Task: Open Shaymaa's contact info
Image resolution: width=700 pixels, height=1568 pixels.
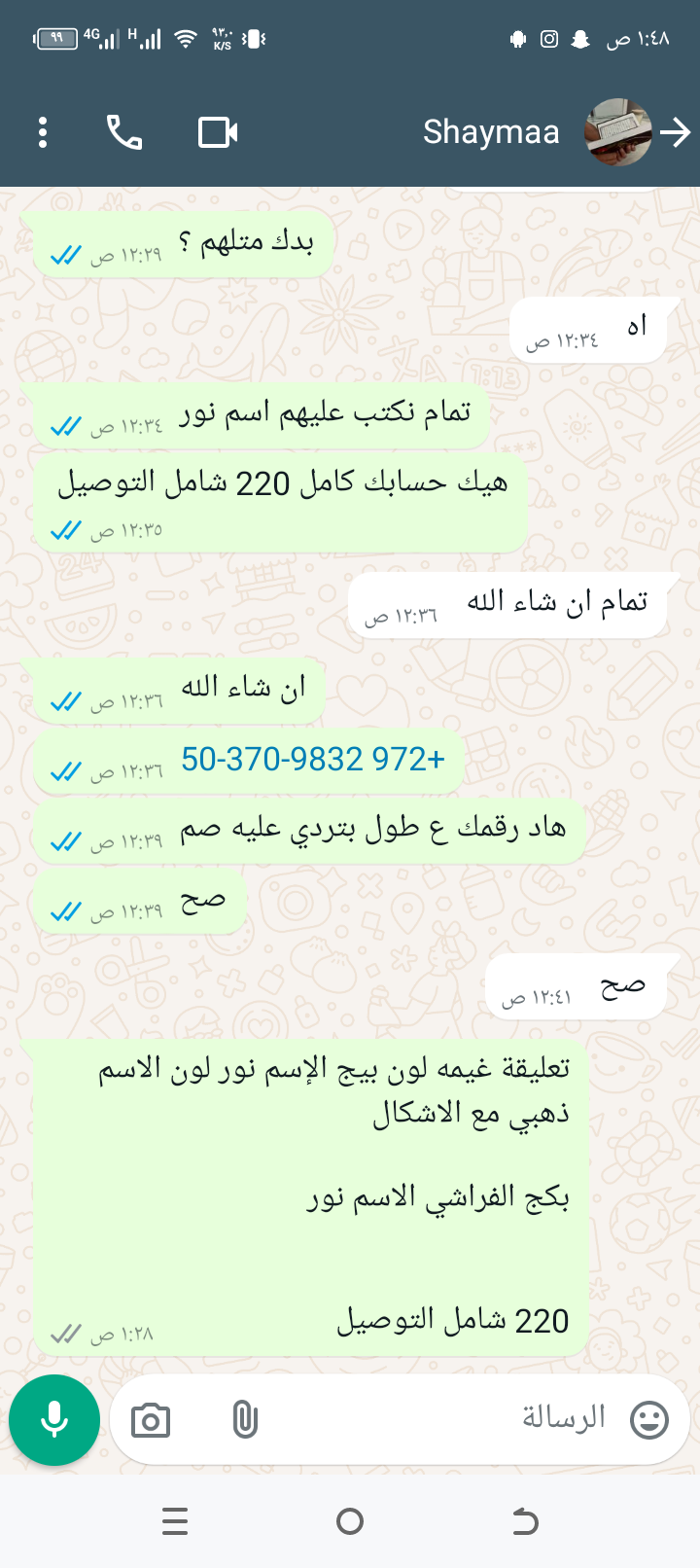Action: click(x=491, y=132)
